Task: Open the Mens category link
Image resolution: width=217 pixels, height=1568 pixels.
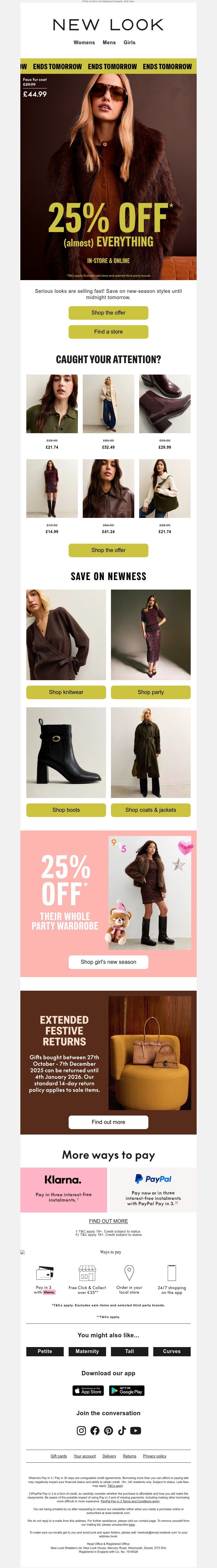Action: click(x=109, y=43)
